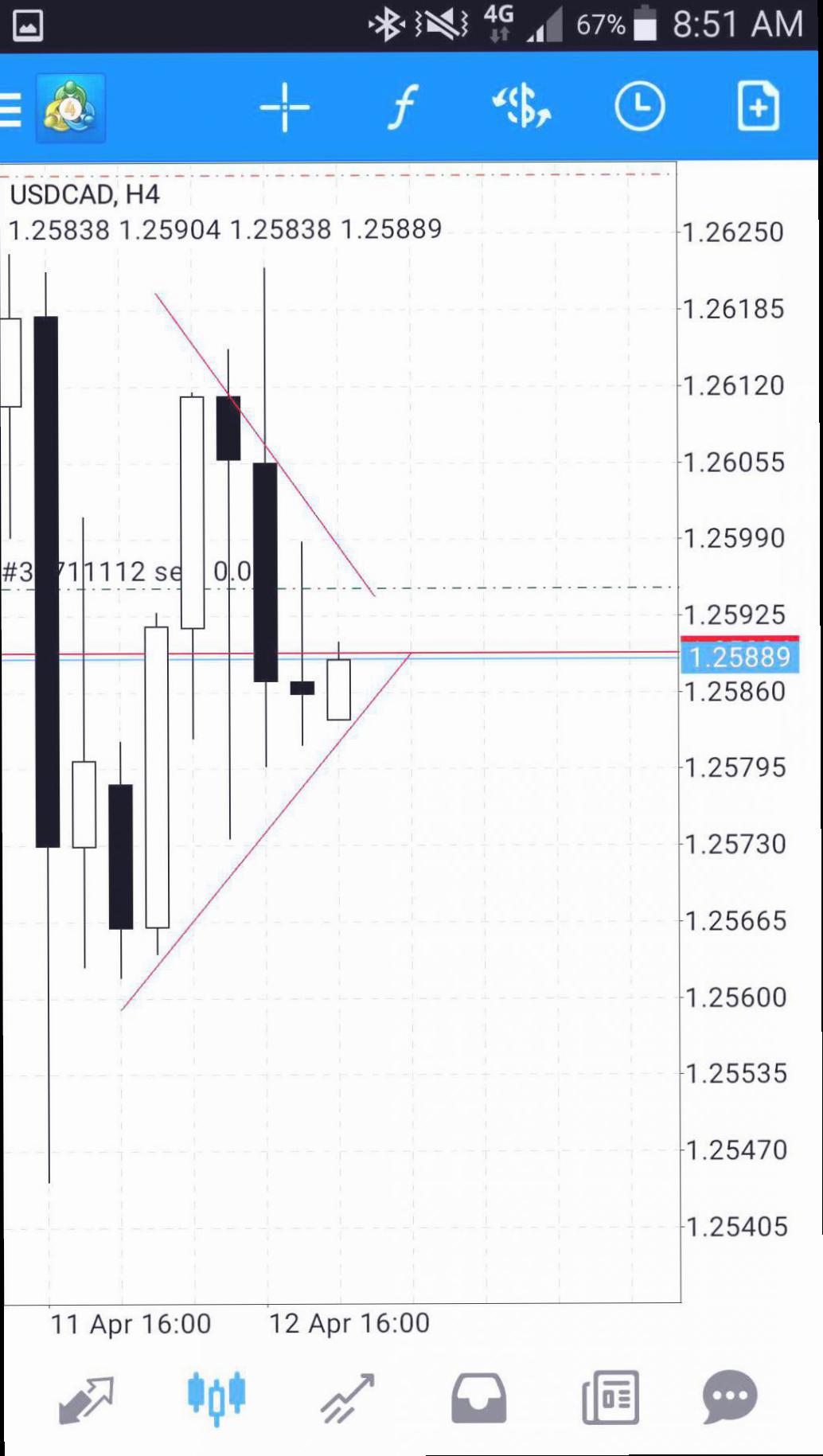Open the hamburger side menu
823x1456 pixels.
click(10, 107)
